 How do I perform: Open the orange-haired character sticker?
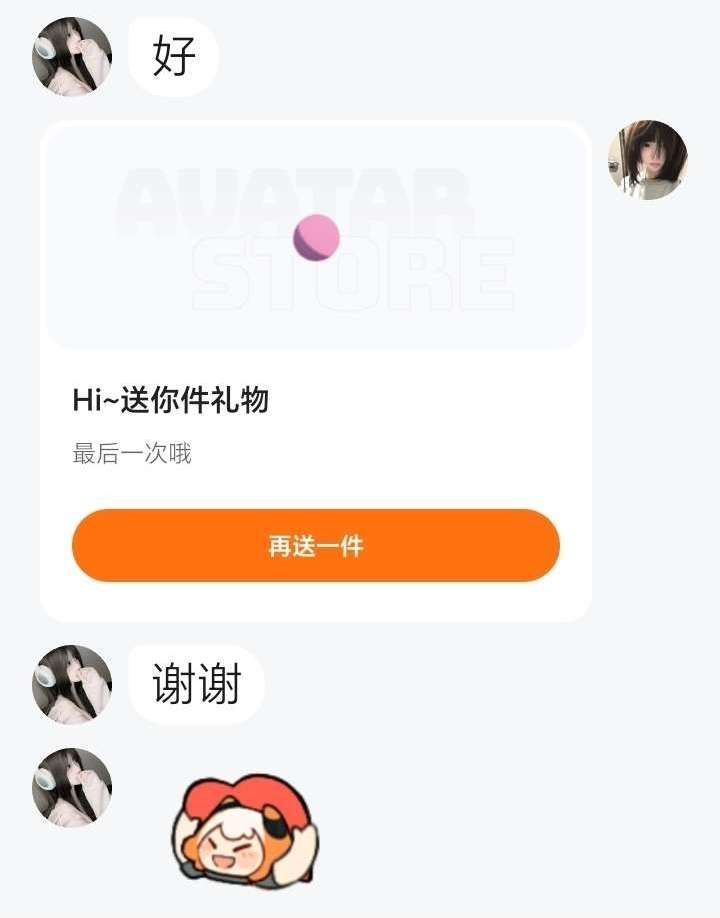coord(244,832)
